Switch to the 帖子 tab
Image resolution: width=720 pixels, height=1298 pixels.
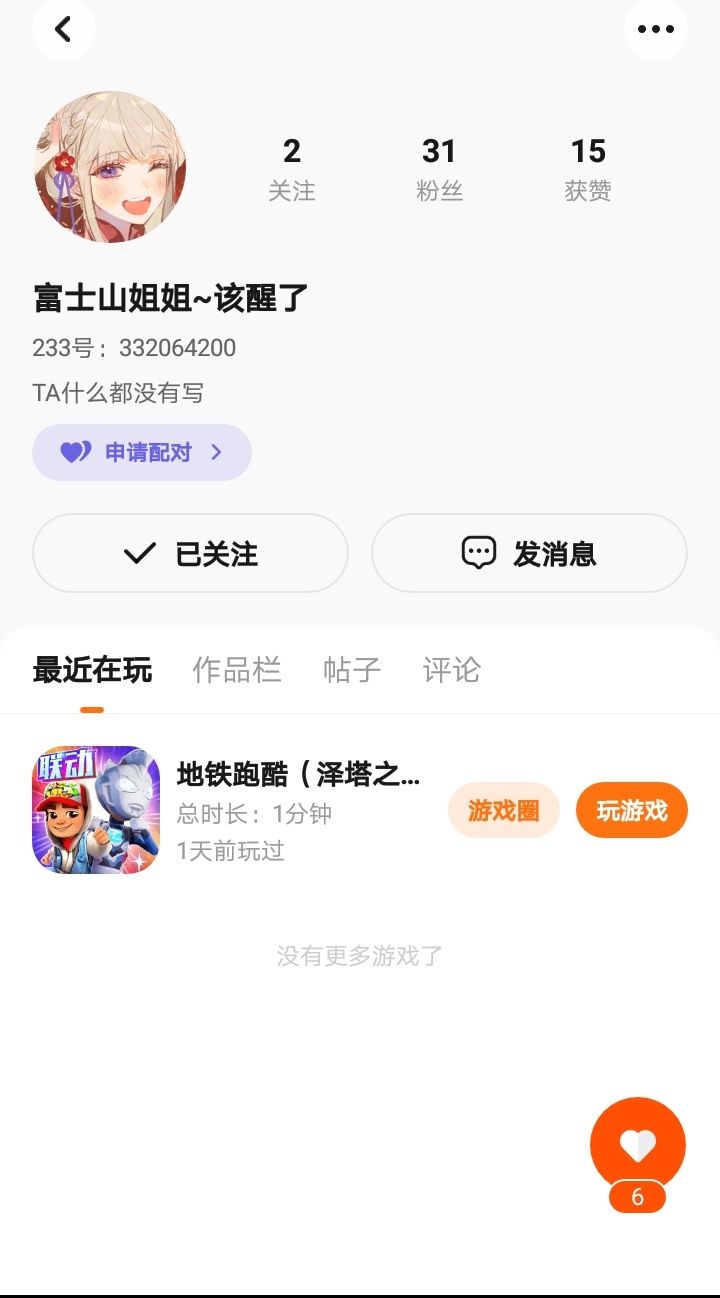[352, 670]
